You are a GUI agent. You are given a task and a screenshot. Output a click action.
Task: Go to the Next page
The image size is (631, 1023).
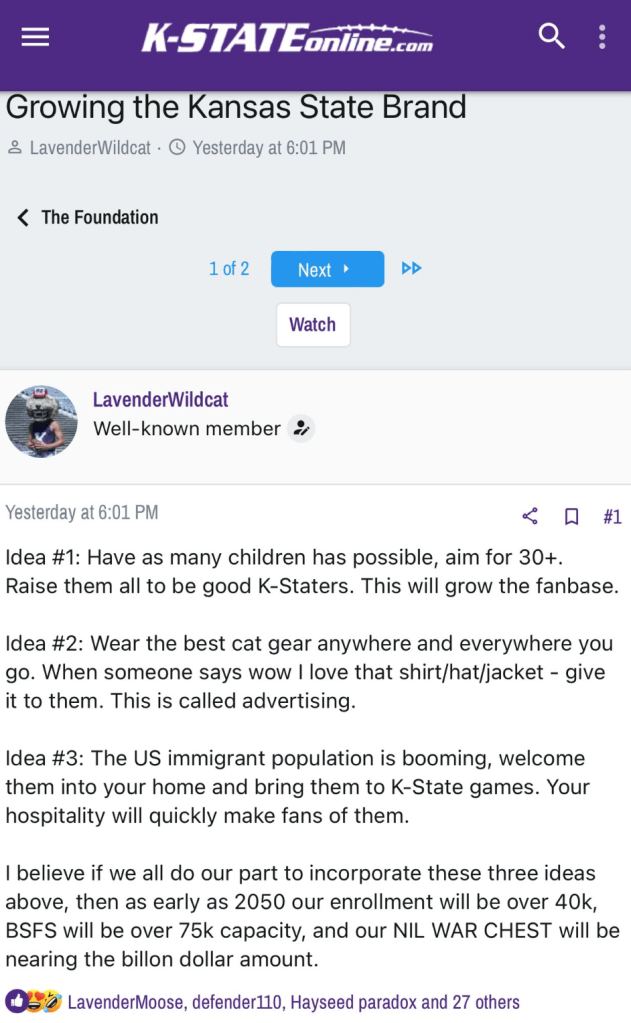[326, 269]
